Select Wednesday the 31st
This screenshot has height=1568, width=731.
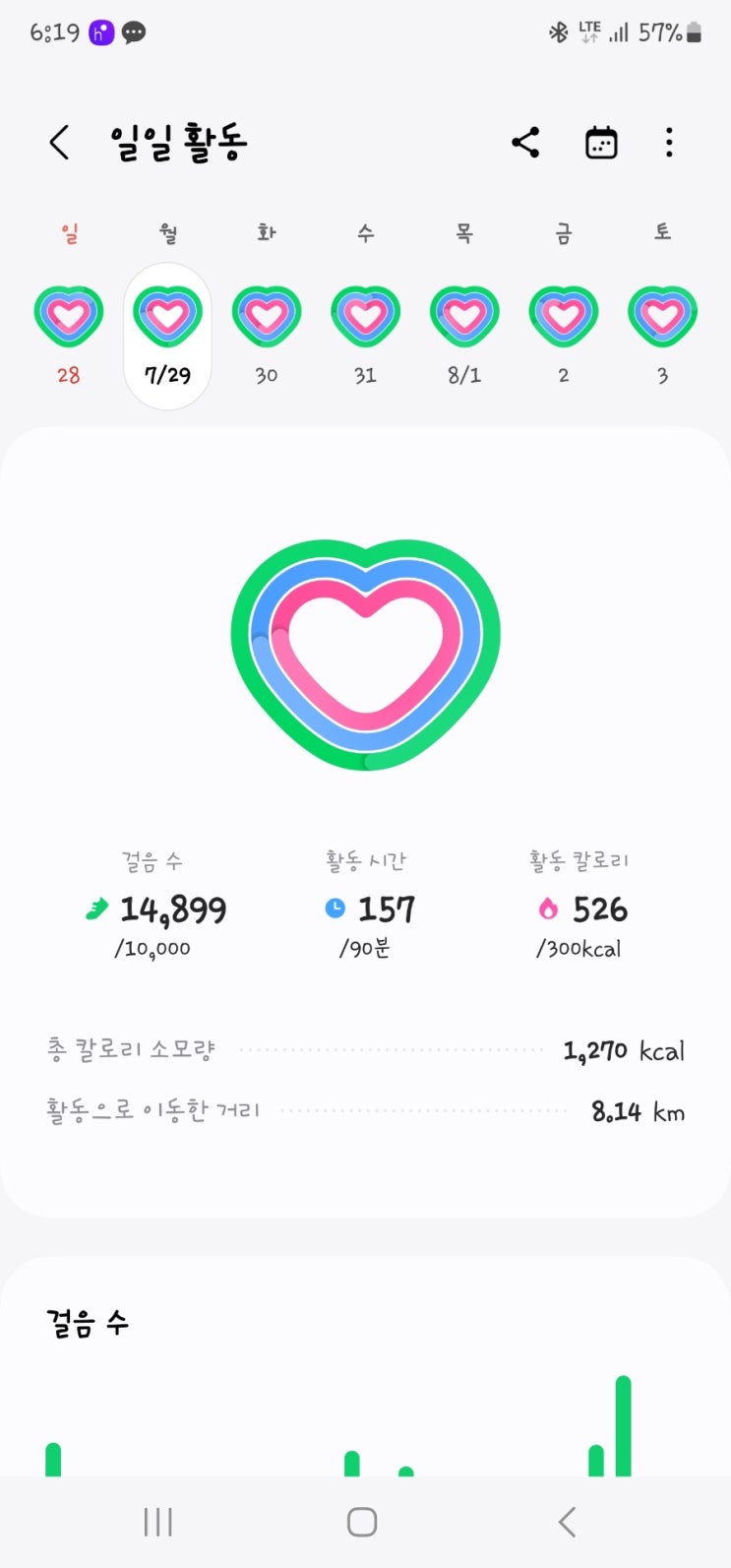tap(365, 318)
